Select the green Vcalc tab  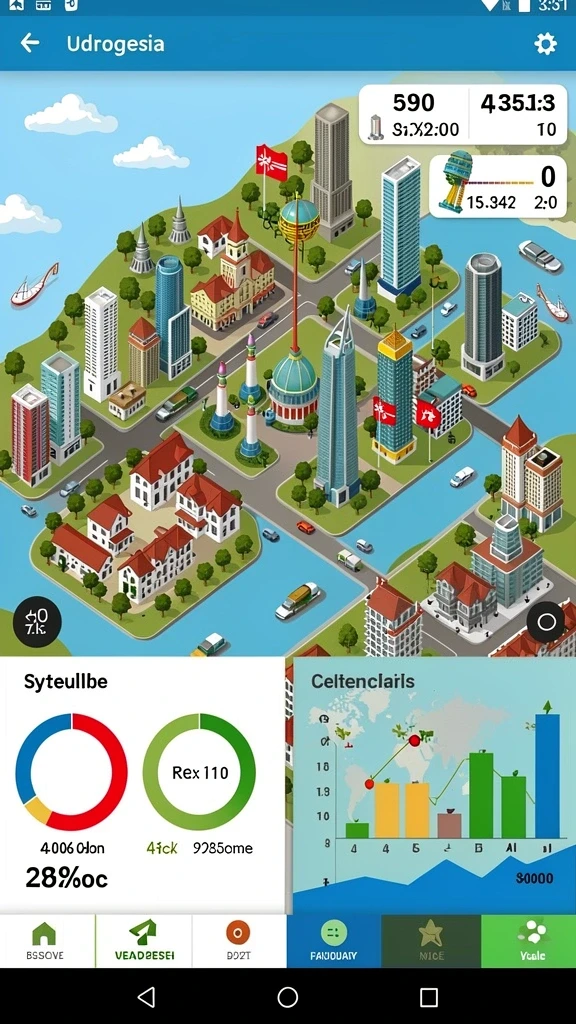pos(528,941)
